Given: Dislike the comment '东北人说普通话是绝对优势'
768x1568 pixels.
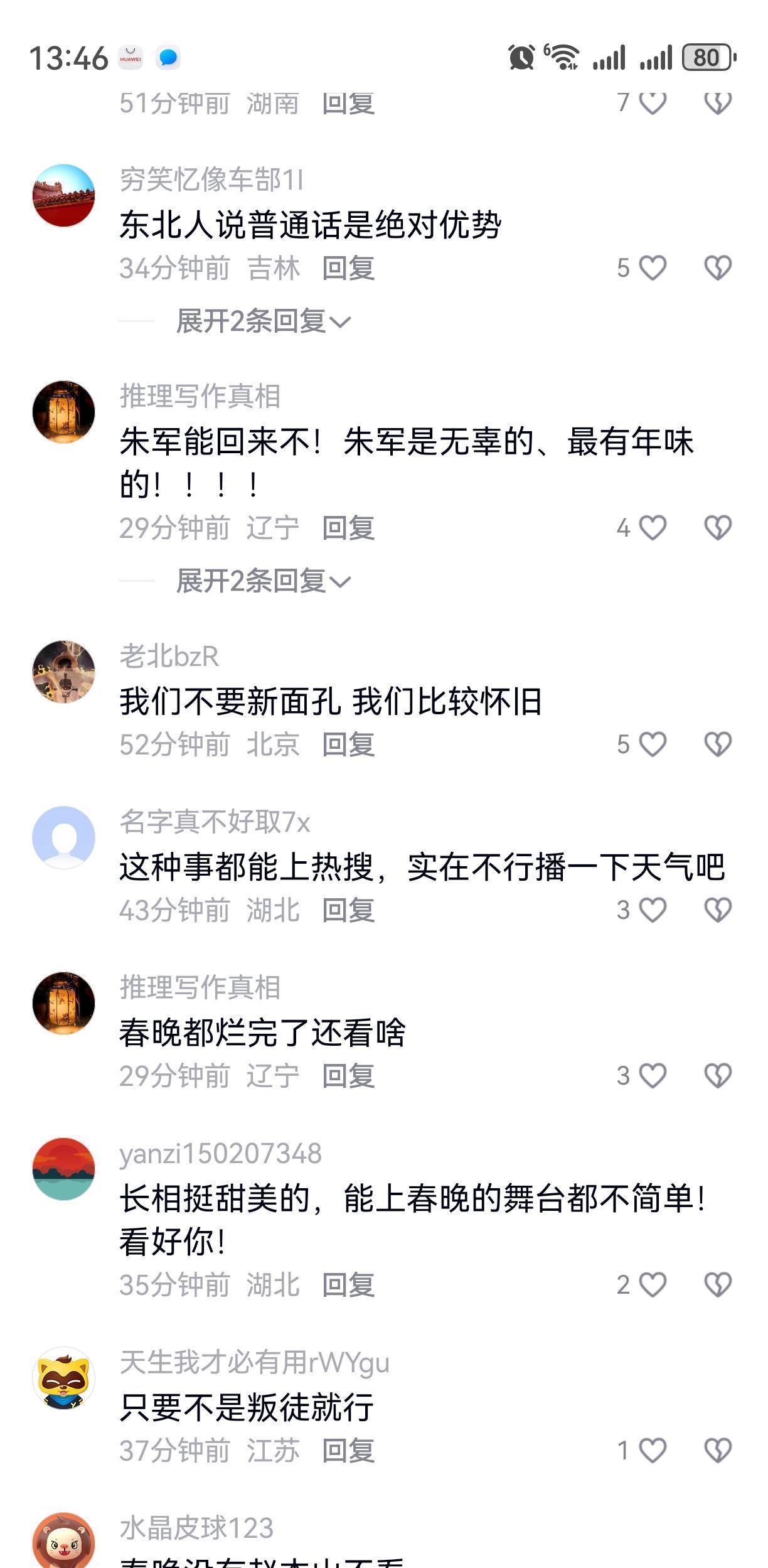Looking at the screenshot, I should tap(718, 268).
